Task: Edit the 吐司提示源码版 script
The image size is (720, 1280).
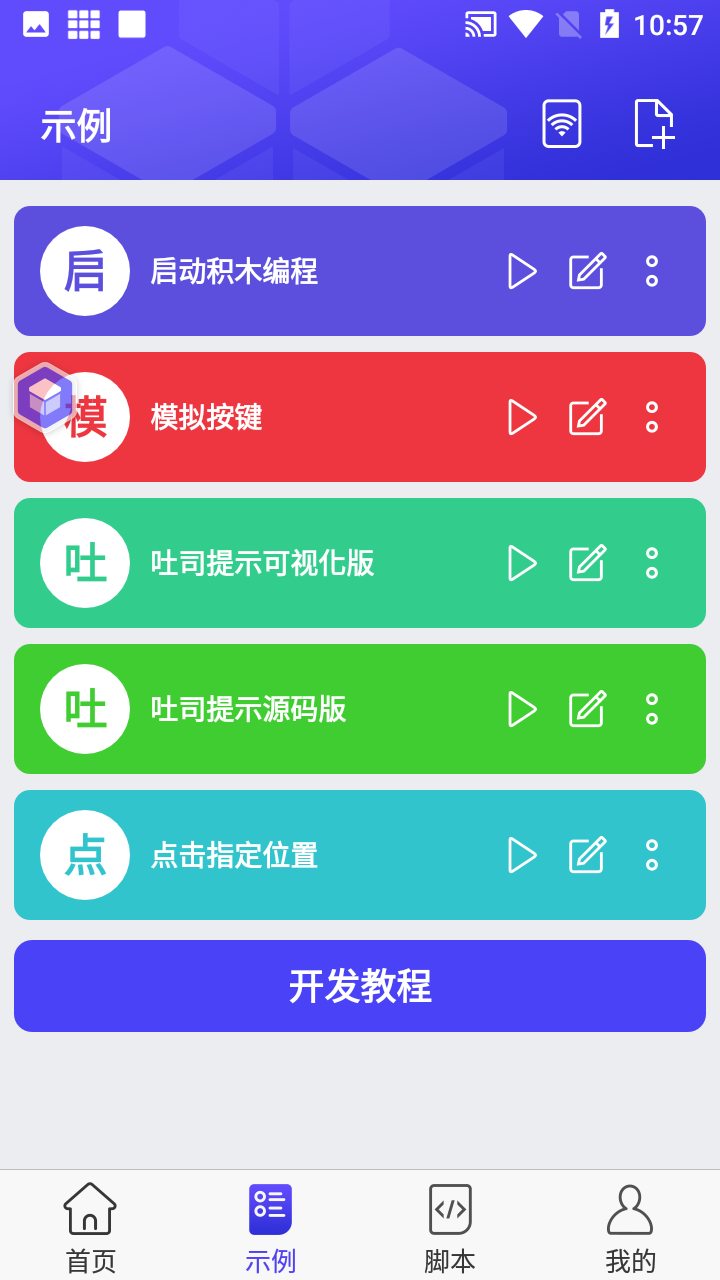Action: click(x=586, y=709)
